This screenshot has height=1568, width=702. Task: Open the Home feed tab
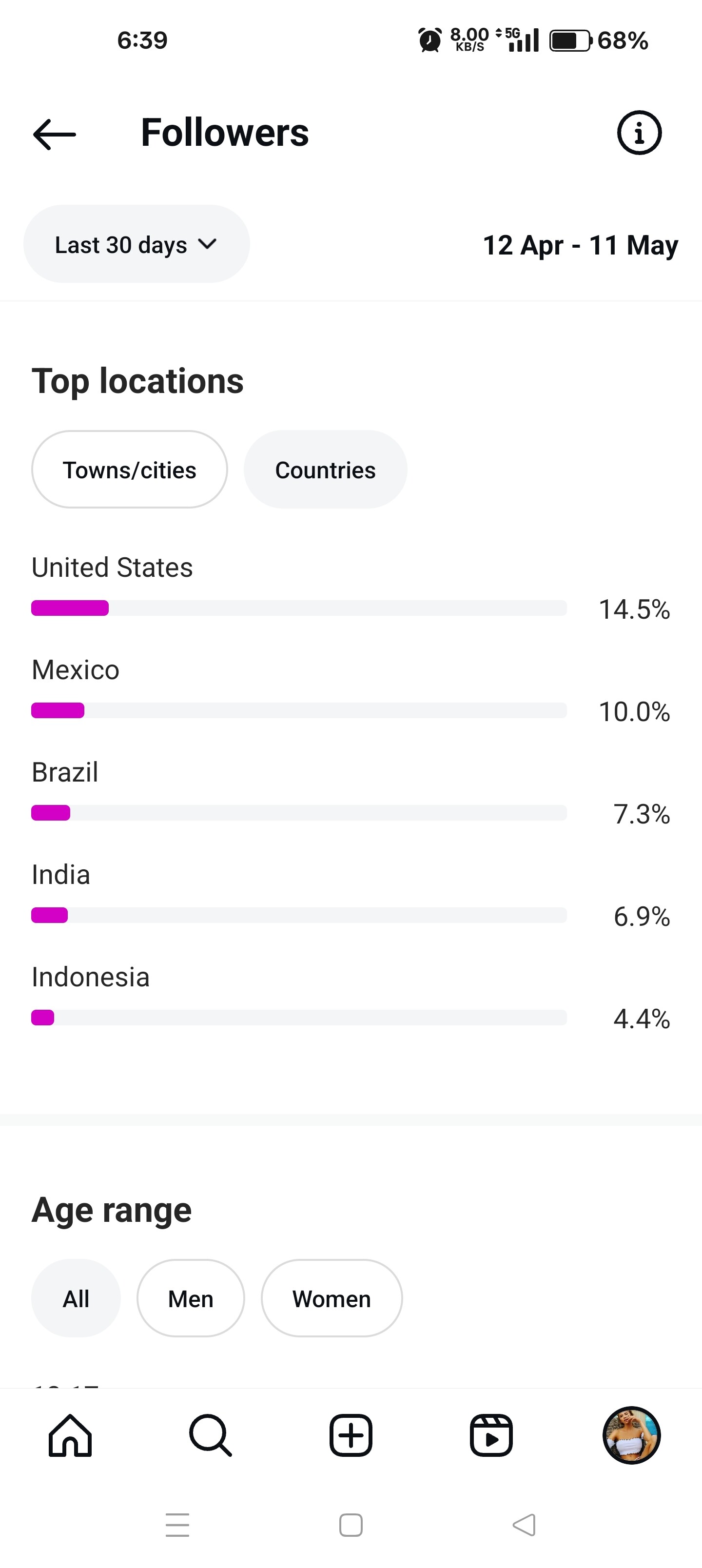click(70, 1435)
